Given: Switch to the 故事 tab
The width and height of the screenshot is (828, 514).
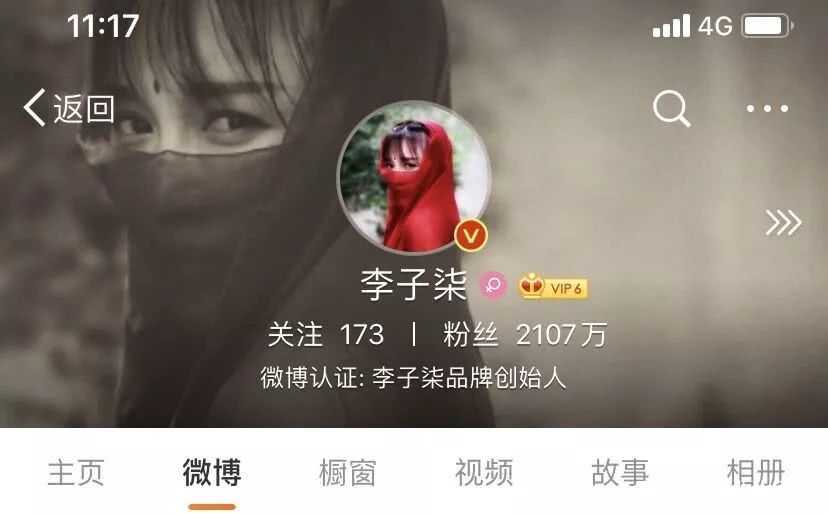Looking at the screenshot, I should (620, 472).
